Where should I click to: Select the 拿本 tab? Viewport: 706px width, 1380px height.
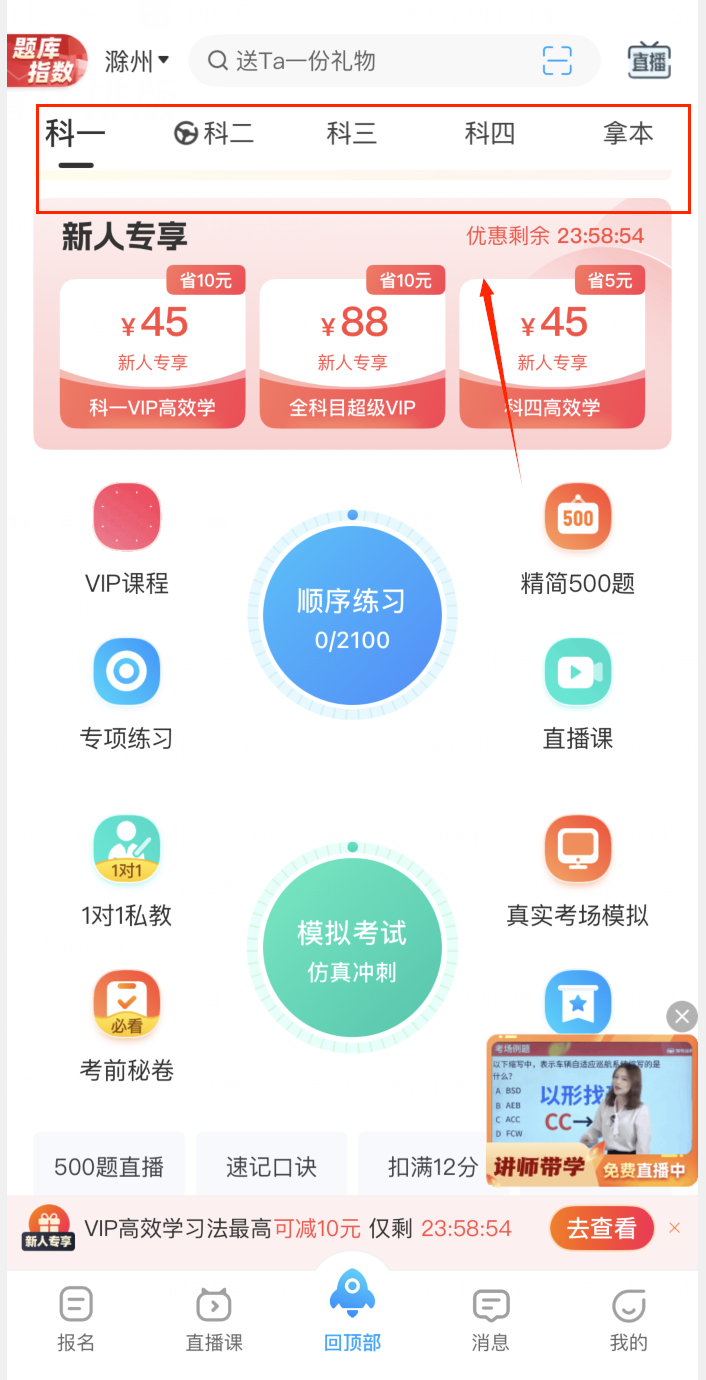[x=628, y=133]
